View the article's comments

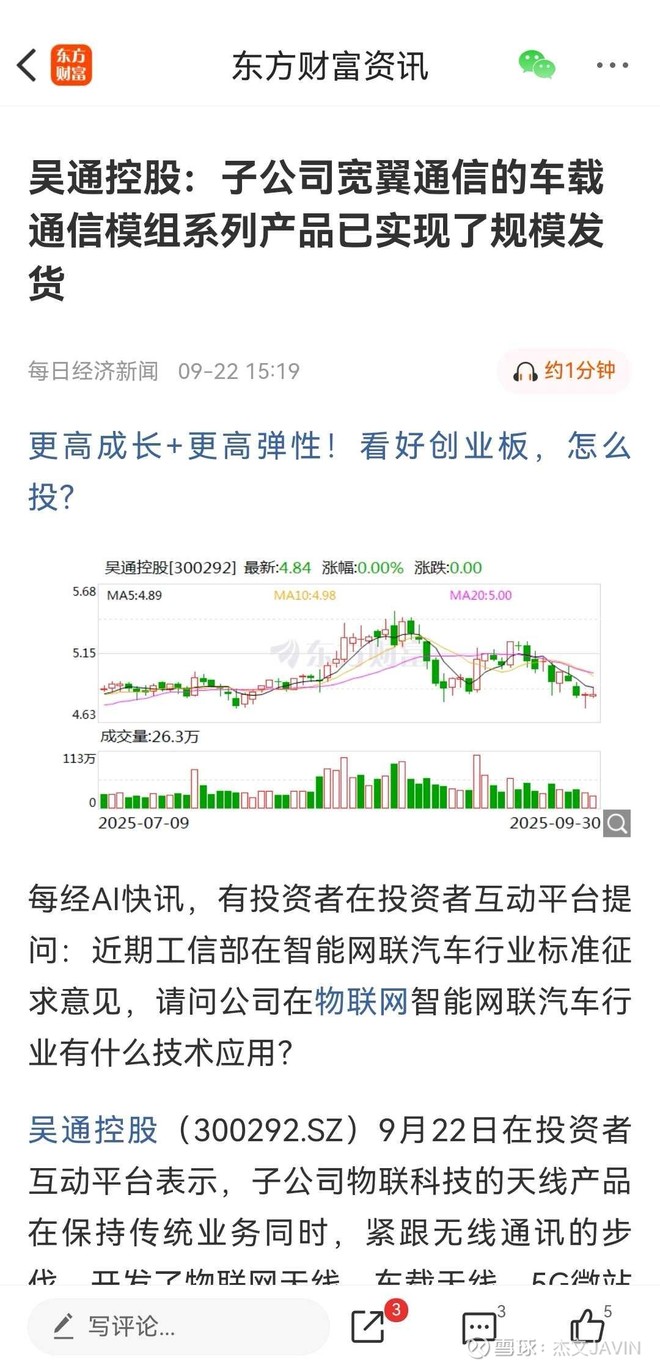pyautogui.click(x=480, y=1327)
